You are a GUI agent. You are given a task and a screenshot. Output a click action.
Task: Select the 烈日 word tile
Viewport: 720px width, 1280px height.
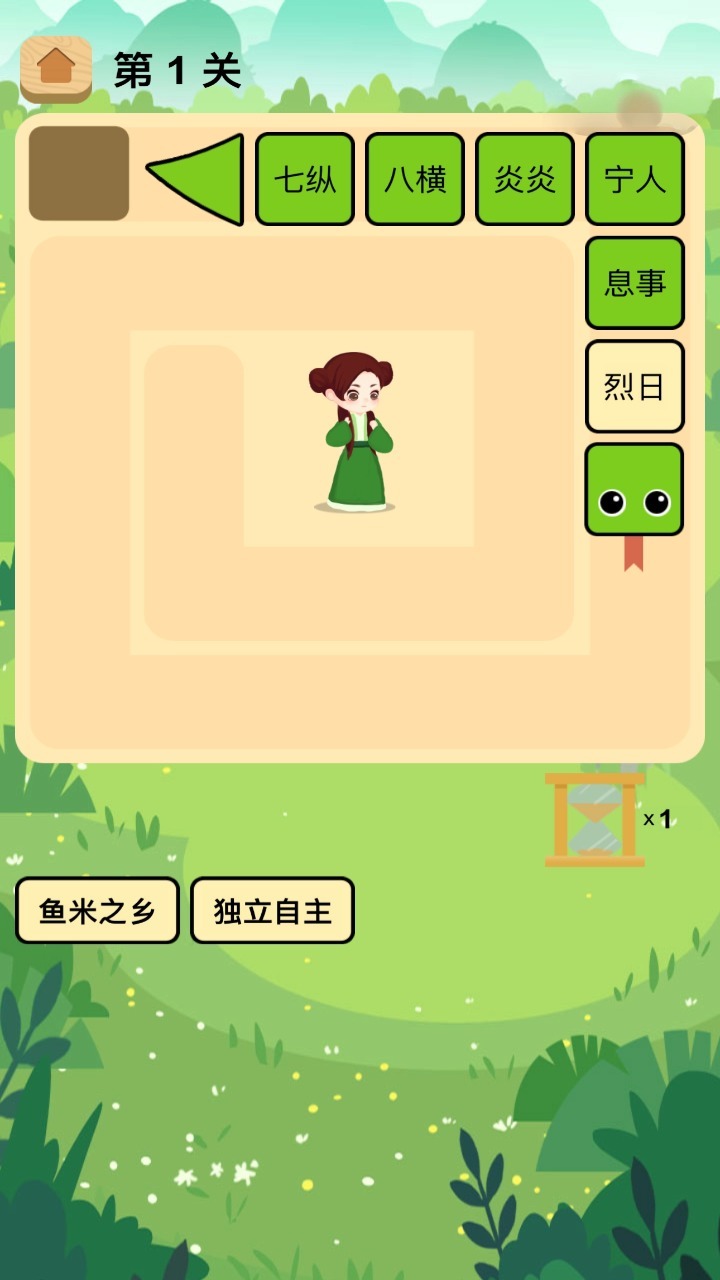pos(634,385)
